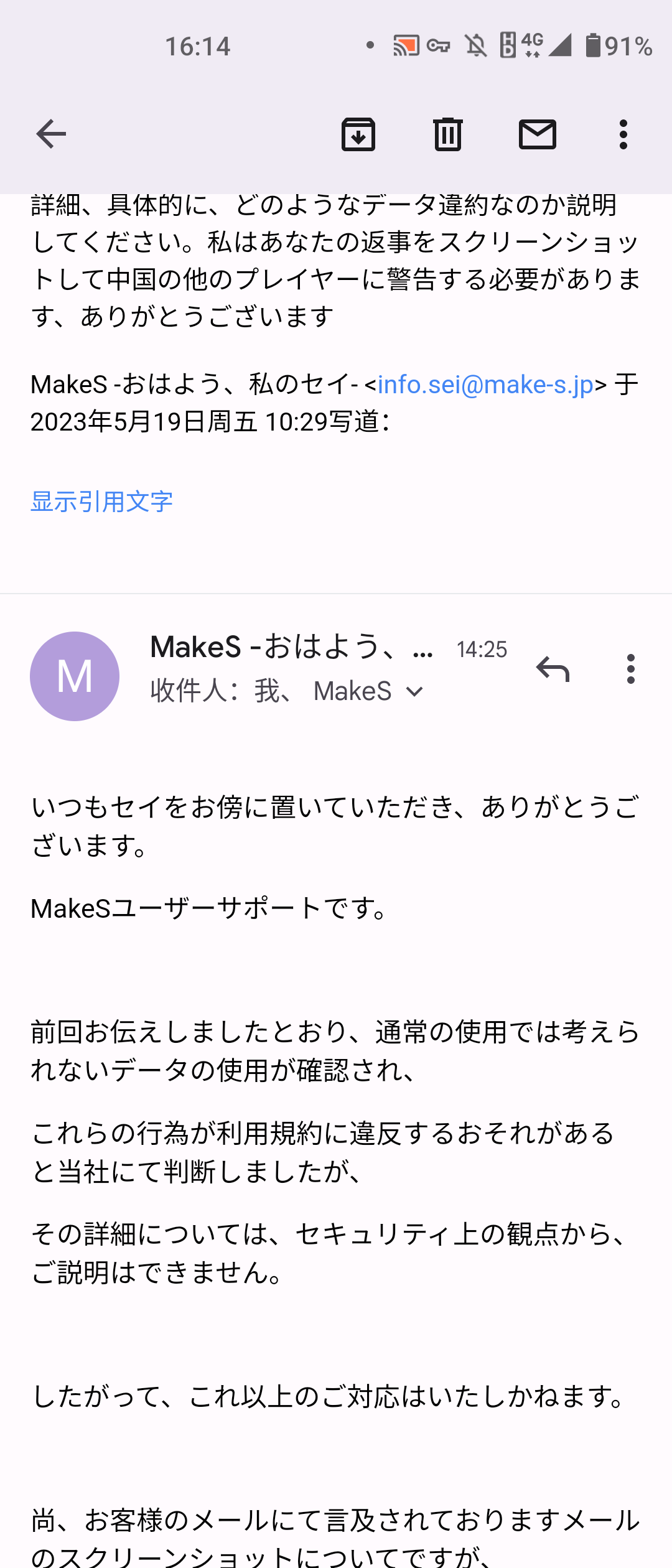672x1568 pixels.
Task: Go back to the inbox
Action: [x=51, y=134]
